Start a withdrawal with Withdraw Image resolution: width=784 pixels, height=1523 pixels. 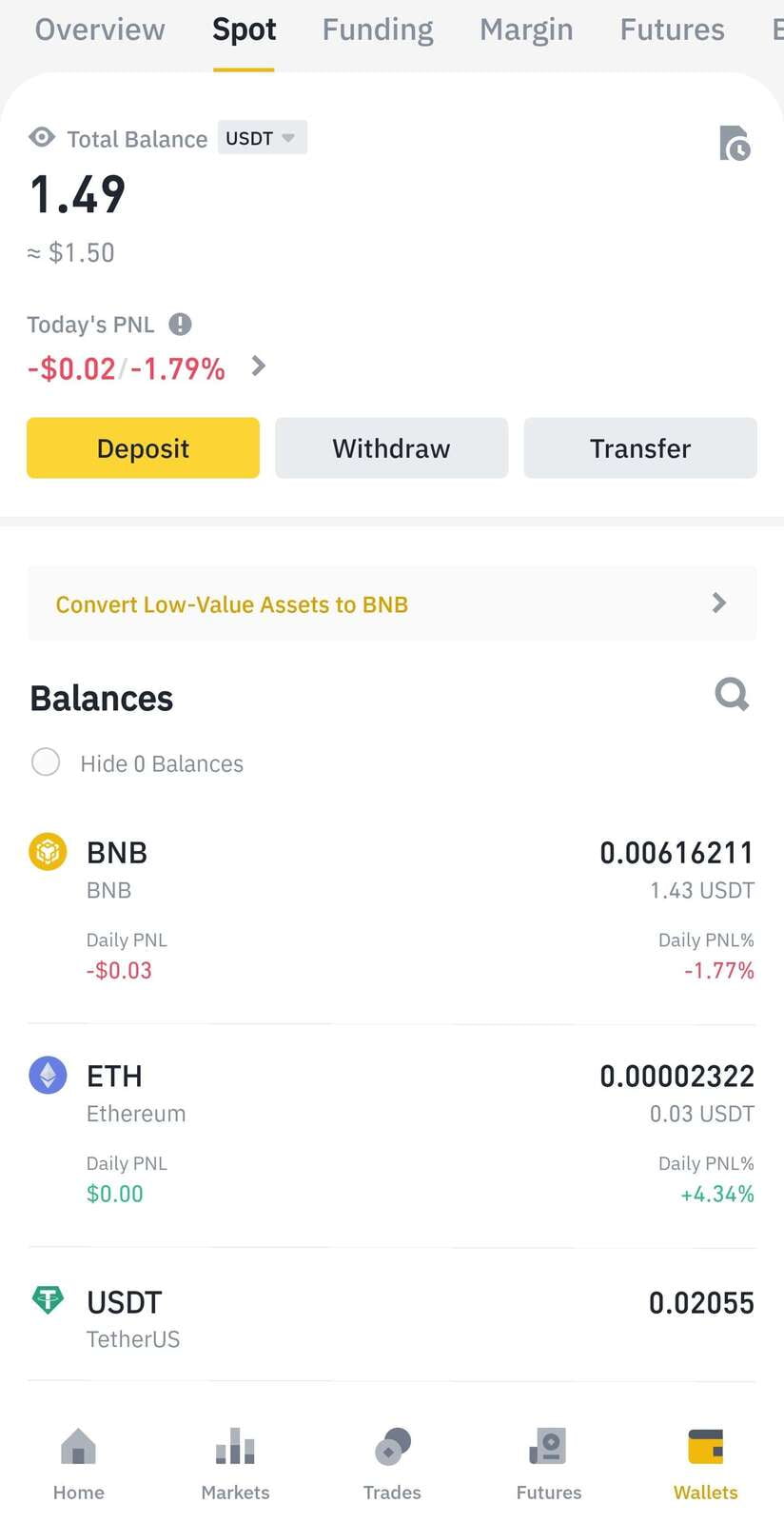click(391, 448)
